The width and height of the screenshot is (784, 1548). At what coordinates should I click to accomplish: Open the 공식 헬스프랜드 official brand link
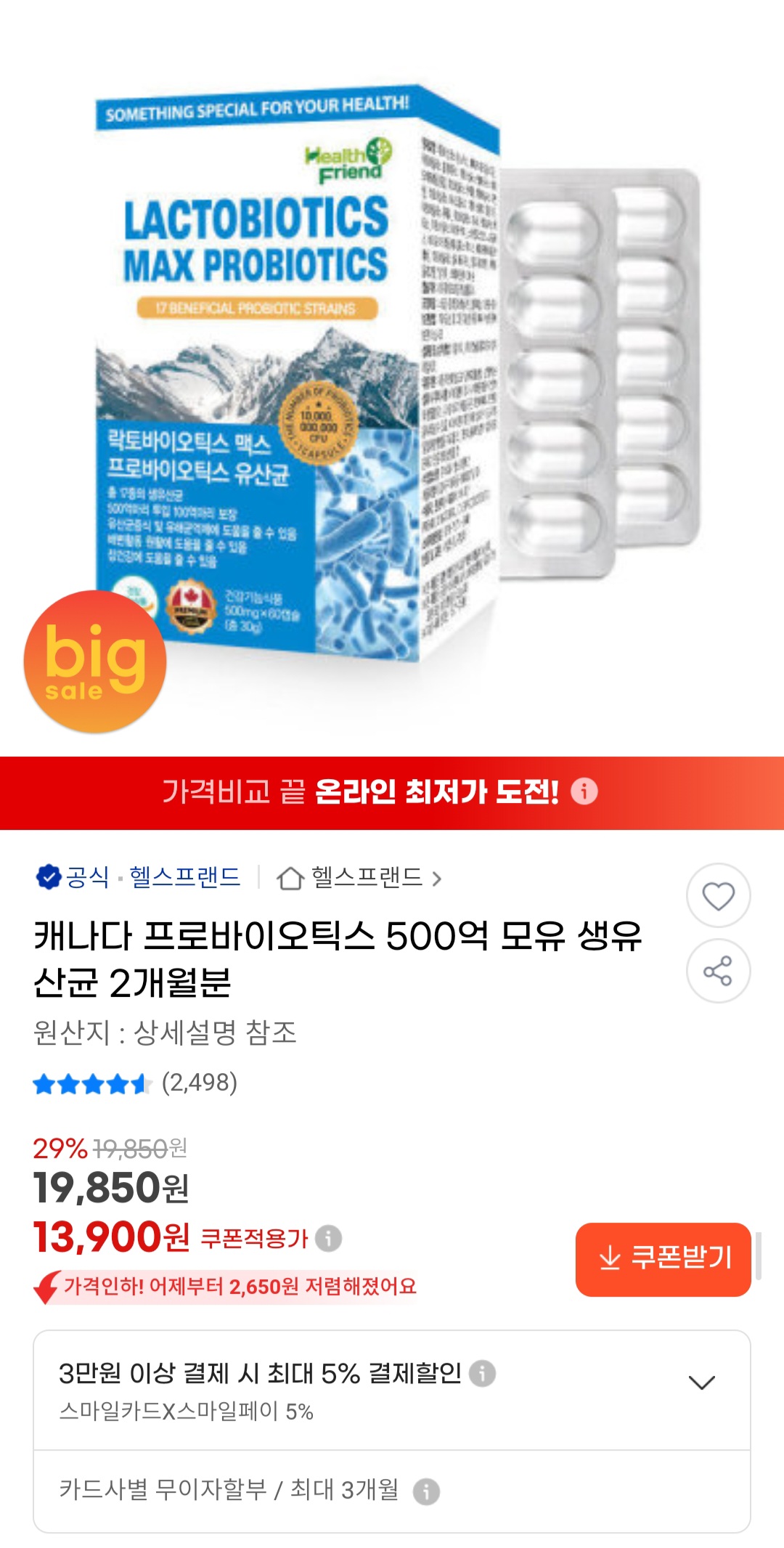(x=139, y=877)
